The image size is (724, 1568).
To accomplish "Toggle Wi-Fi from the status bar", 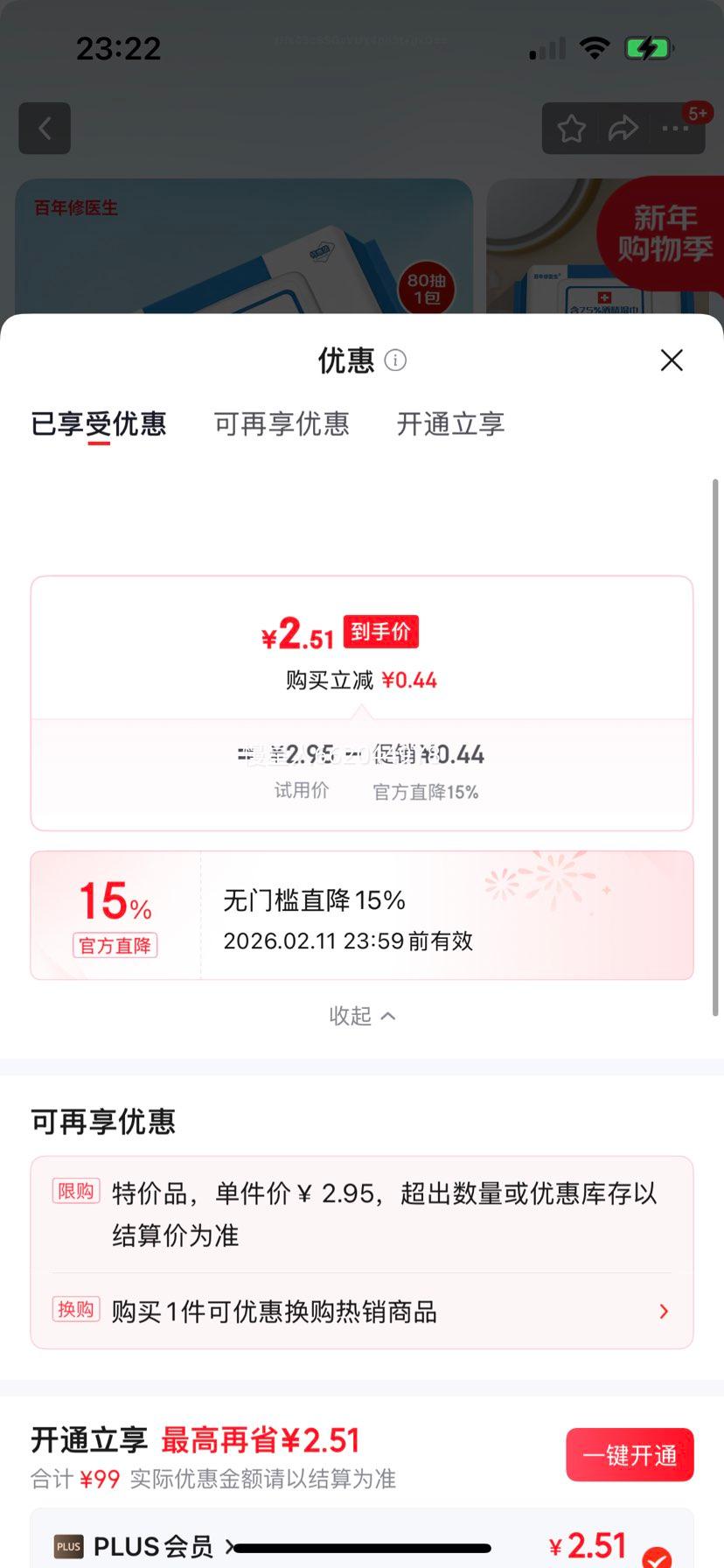I will coord(595,49).
